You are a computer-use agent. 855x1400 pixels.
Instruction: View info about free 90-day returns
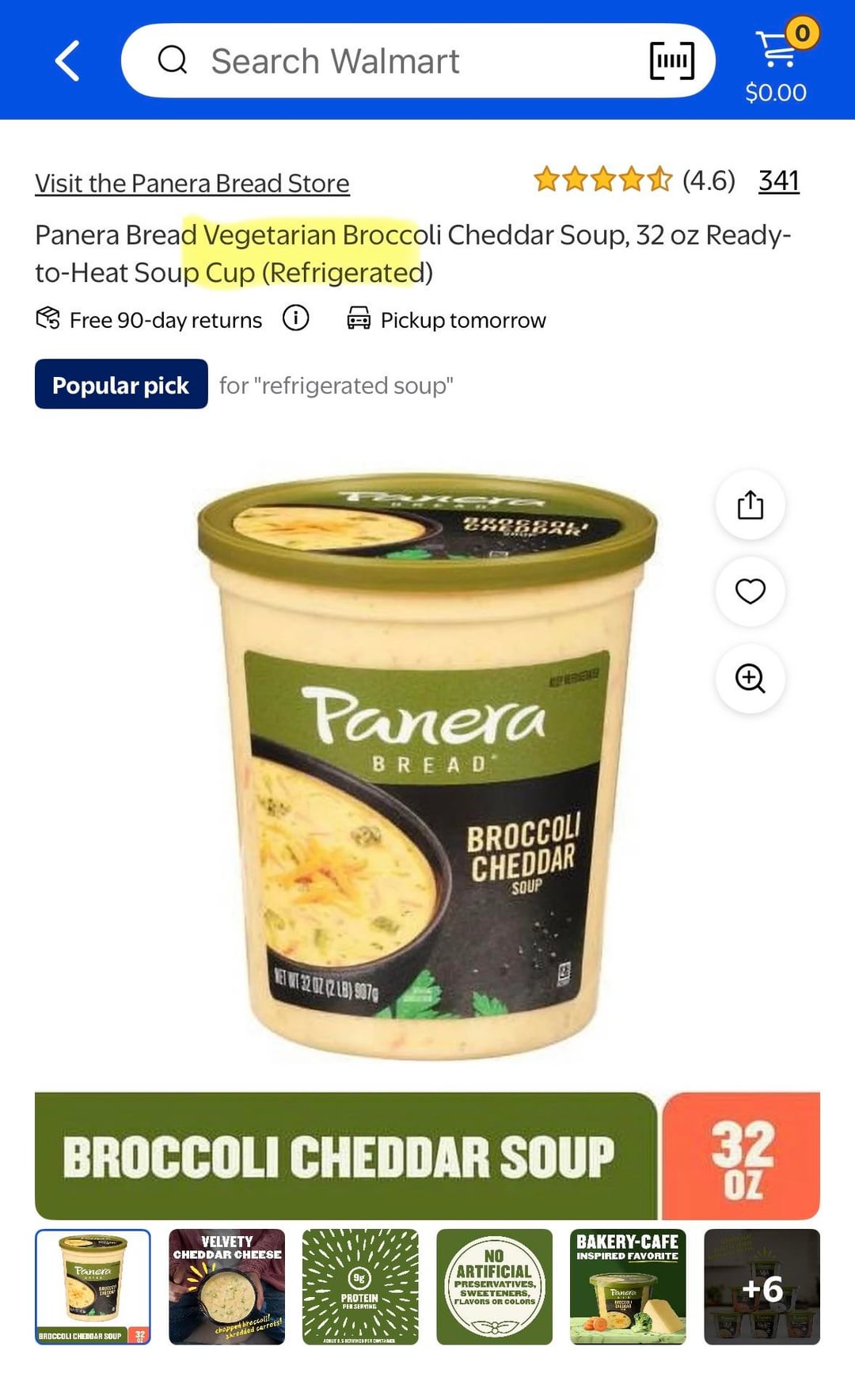(x=296, y=318)
